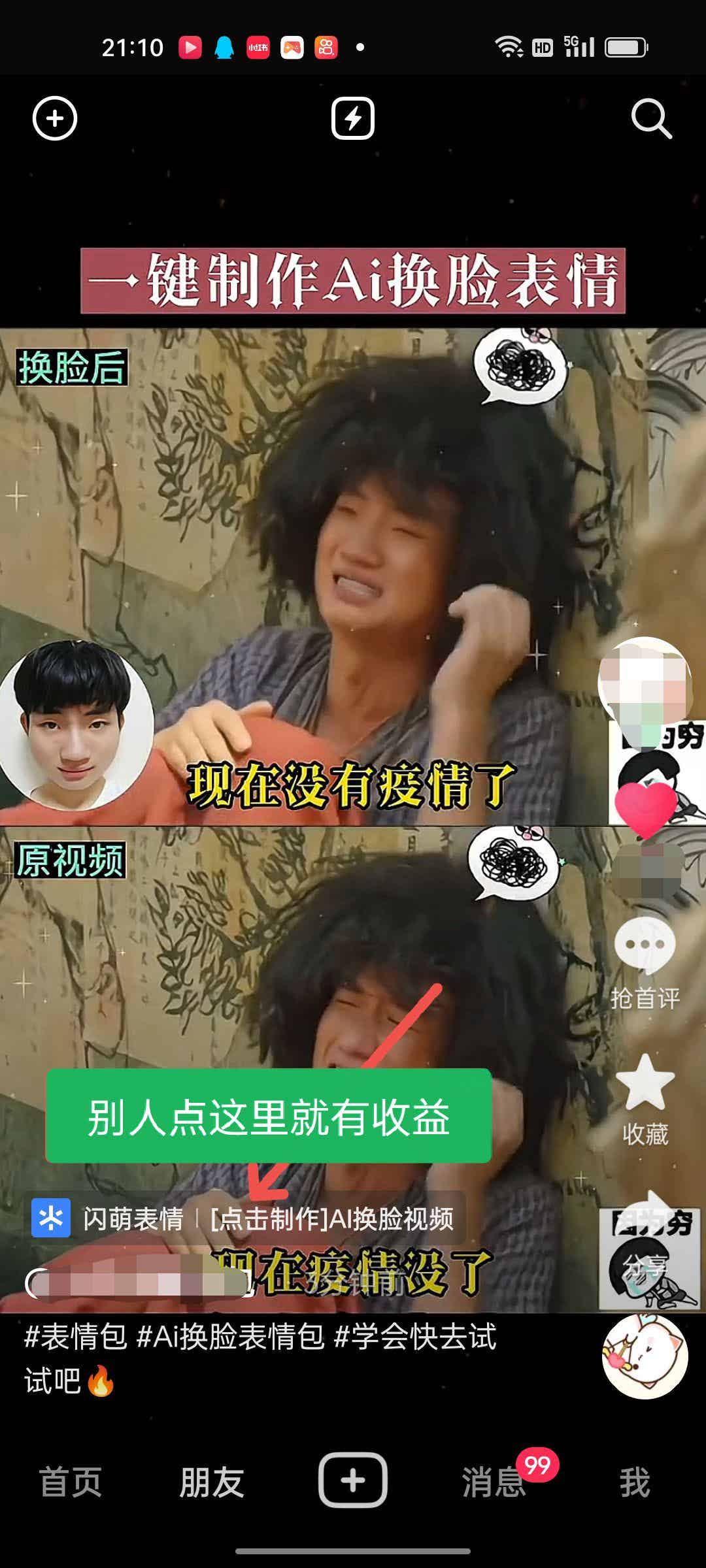Tap the circled plus icon in top bar
The height and width of the screenshot is (1568, 706).
55,119
